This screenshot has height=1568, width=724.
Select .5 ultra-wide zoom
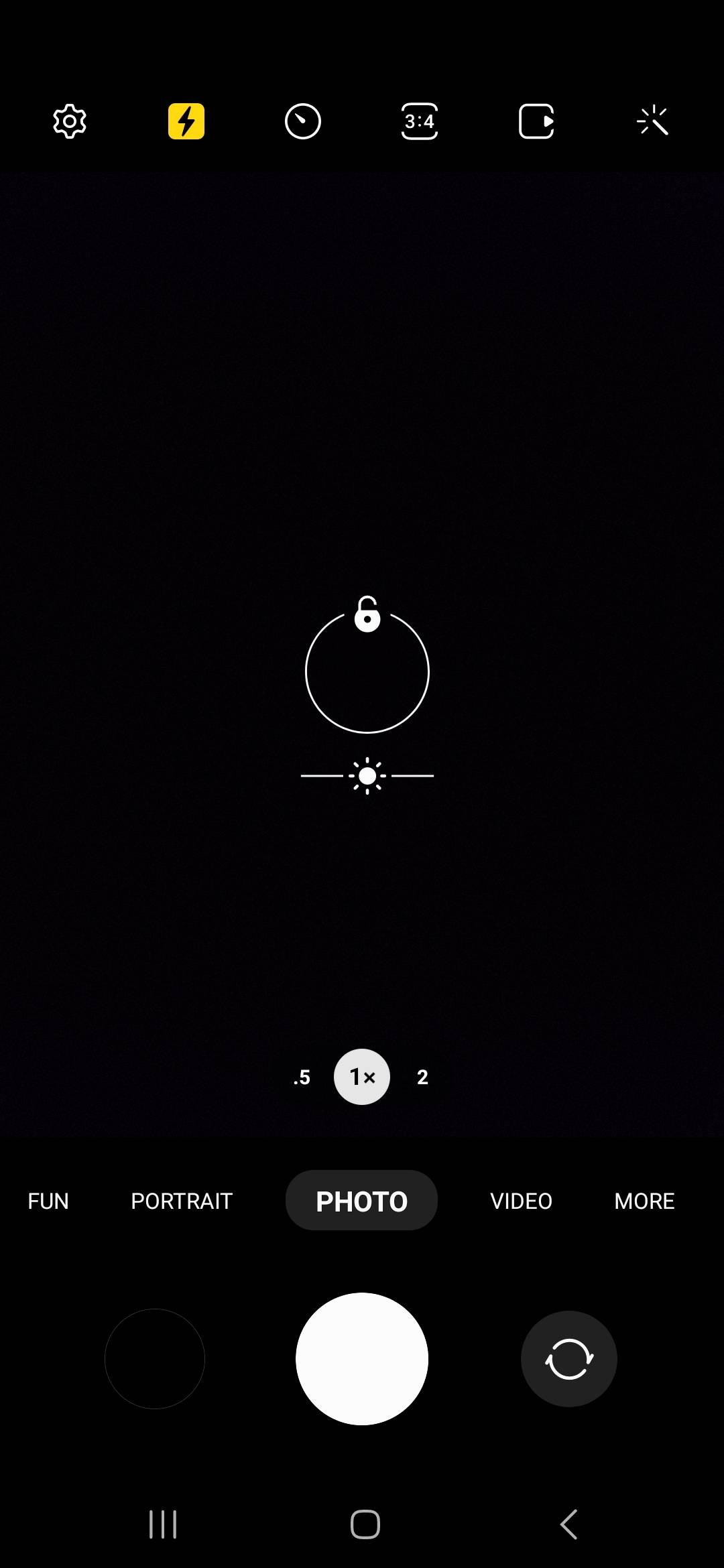pos(302,1077)
